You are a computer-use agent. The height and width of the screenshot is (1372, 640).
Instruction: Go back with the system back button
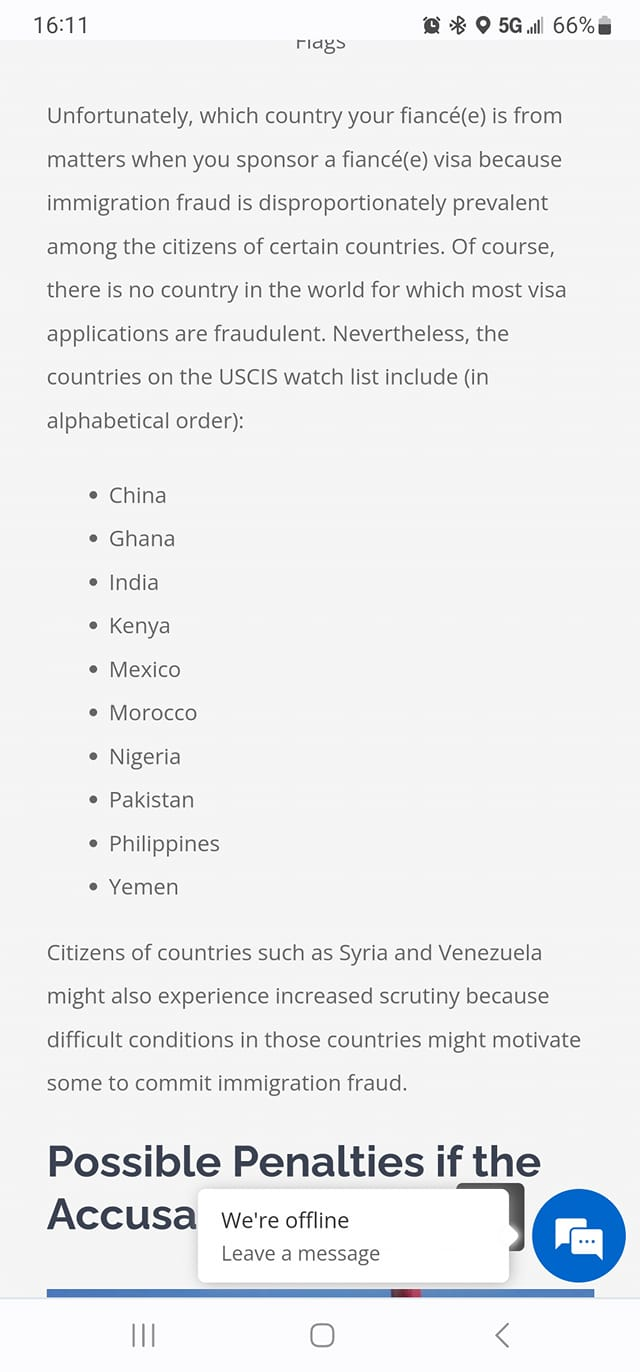502,1334
